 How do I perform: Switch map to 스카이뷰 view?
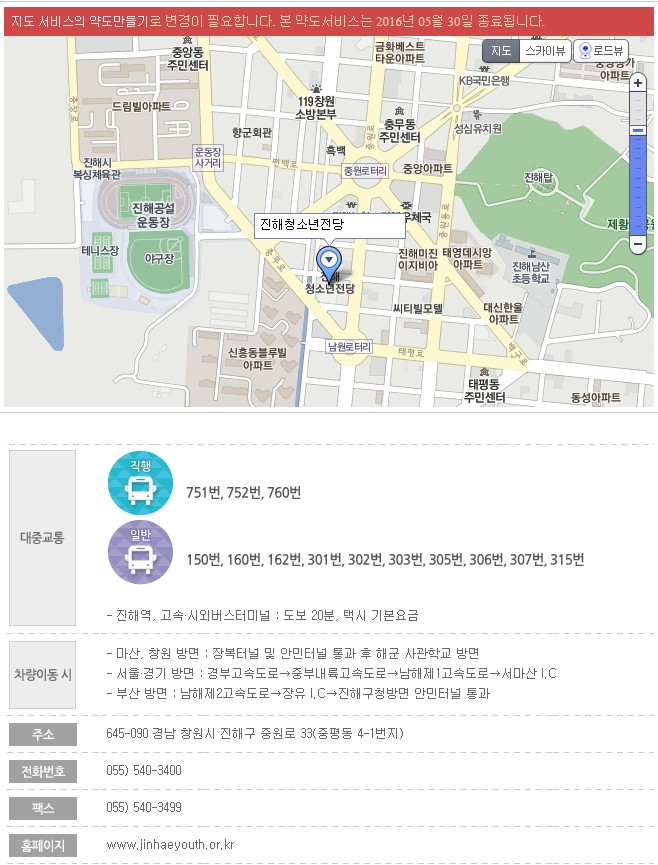(546, 50)
